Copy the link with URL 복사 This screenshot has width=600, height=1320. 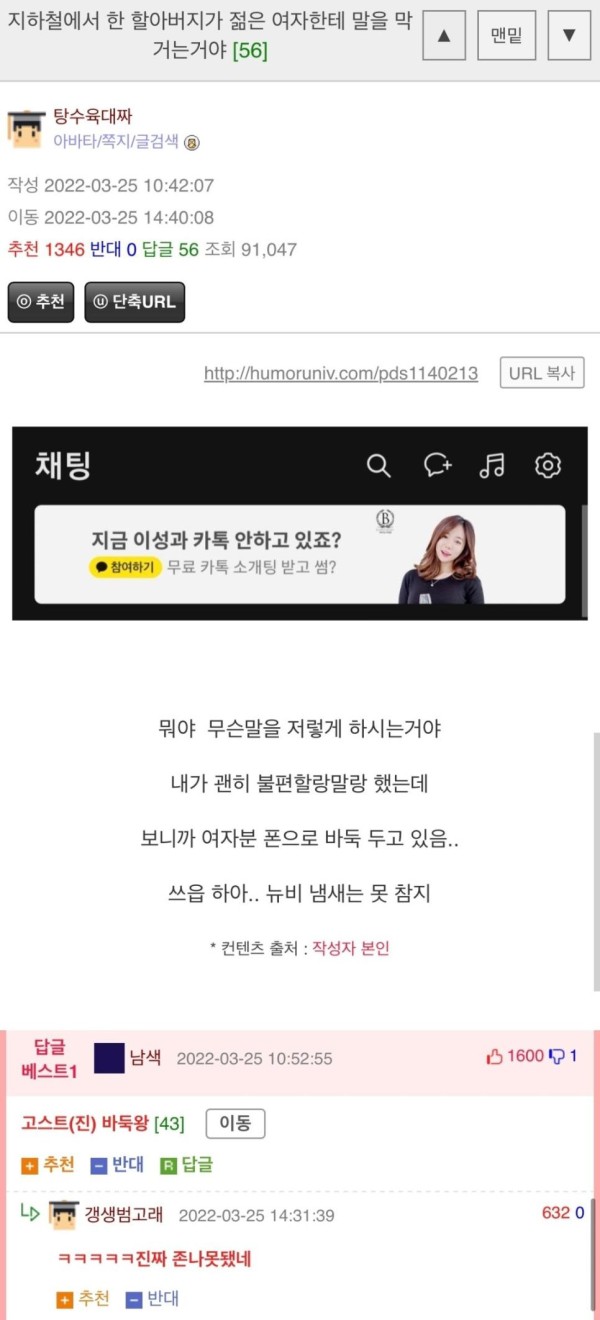(x=541, y=373)
